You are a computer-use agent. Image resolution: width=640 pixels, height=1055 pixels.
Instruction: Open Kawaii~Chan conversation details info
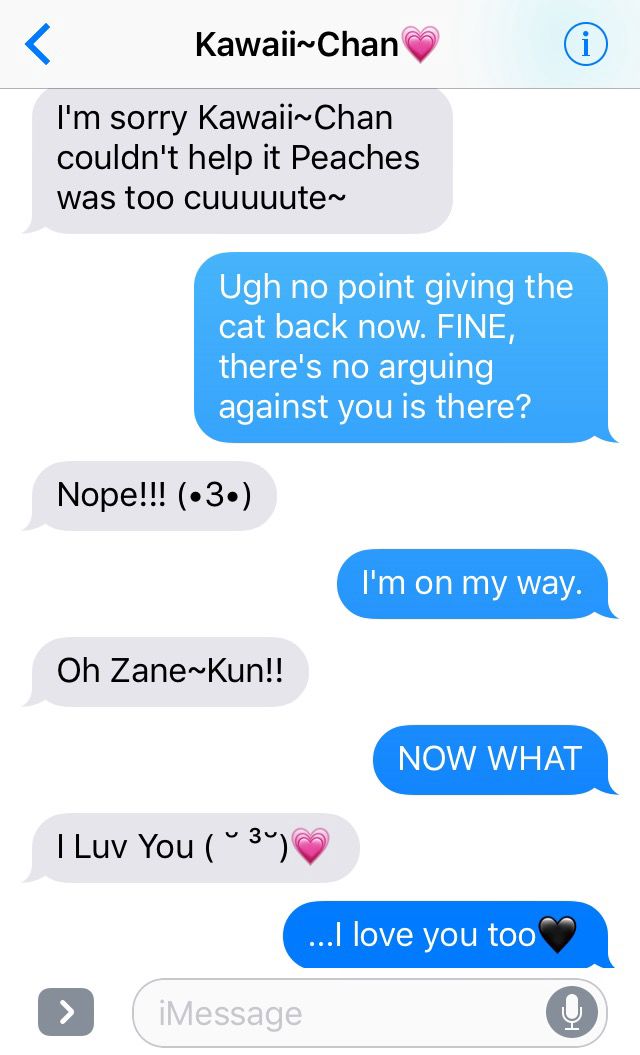(585, 44)
